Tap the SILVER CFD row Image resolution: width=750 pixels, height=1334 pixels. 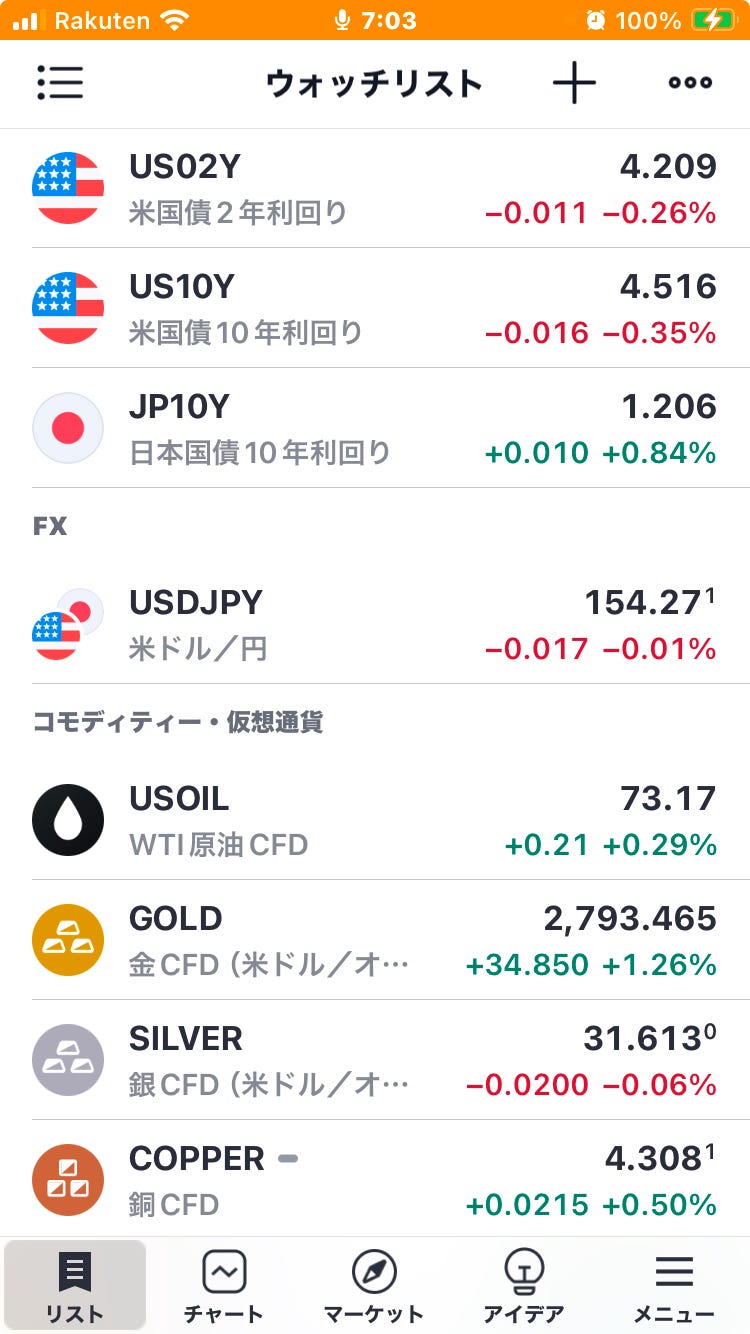tap(375, 1060)
